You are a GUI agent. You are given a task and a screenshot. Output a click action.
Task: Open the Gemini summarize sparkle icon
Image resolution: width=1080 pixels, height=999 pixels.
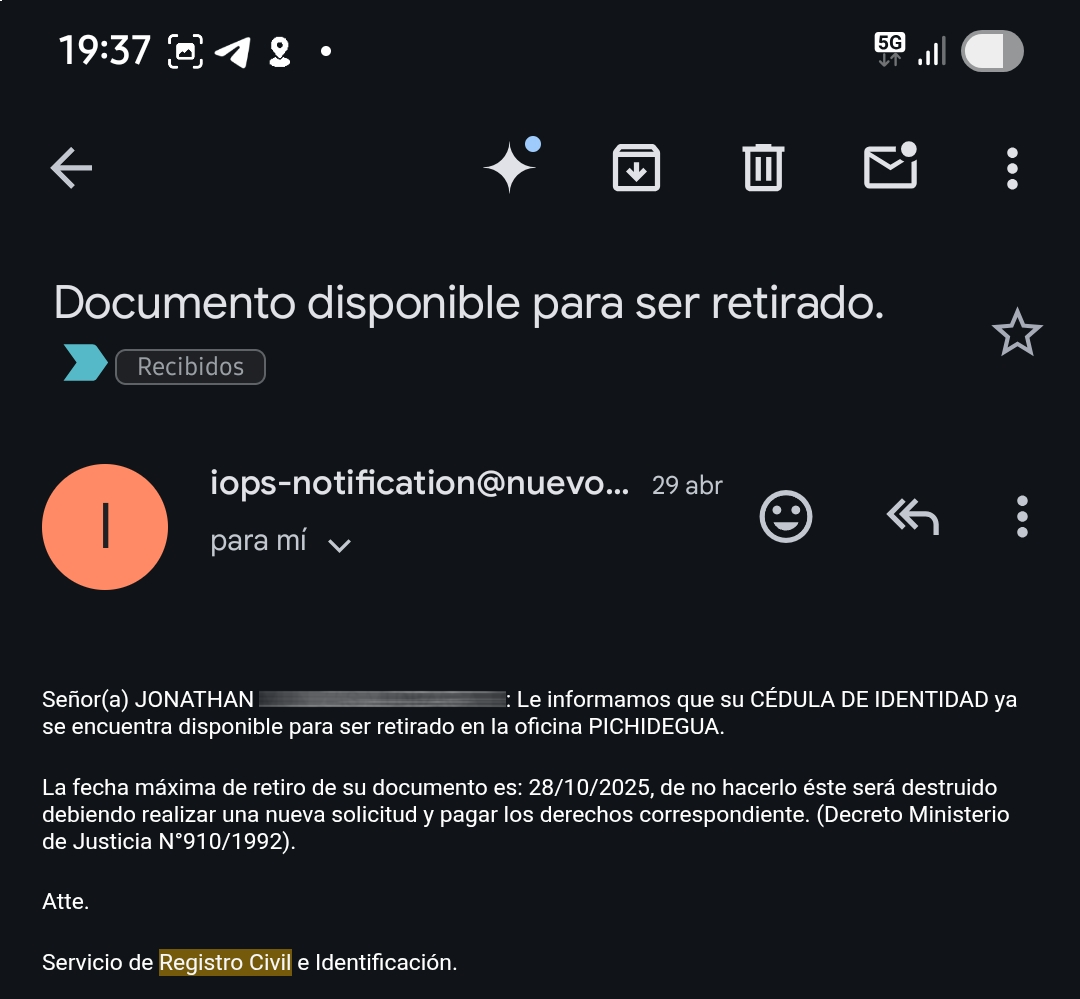pos(511,166)
